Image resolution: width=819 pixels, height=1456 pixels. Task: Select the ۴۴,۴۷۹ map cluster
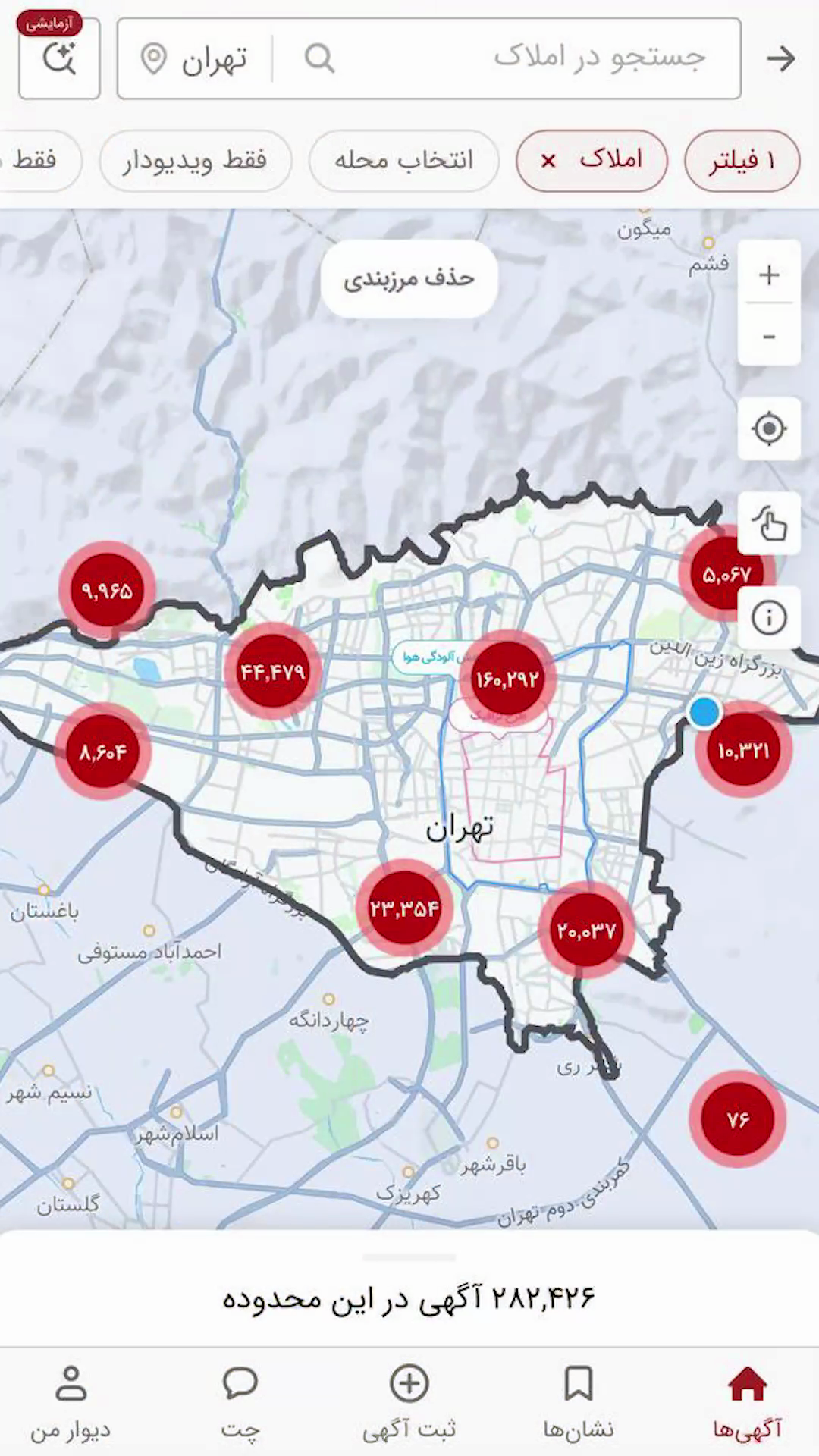coord(273,671)
